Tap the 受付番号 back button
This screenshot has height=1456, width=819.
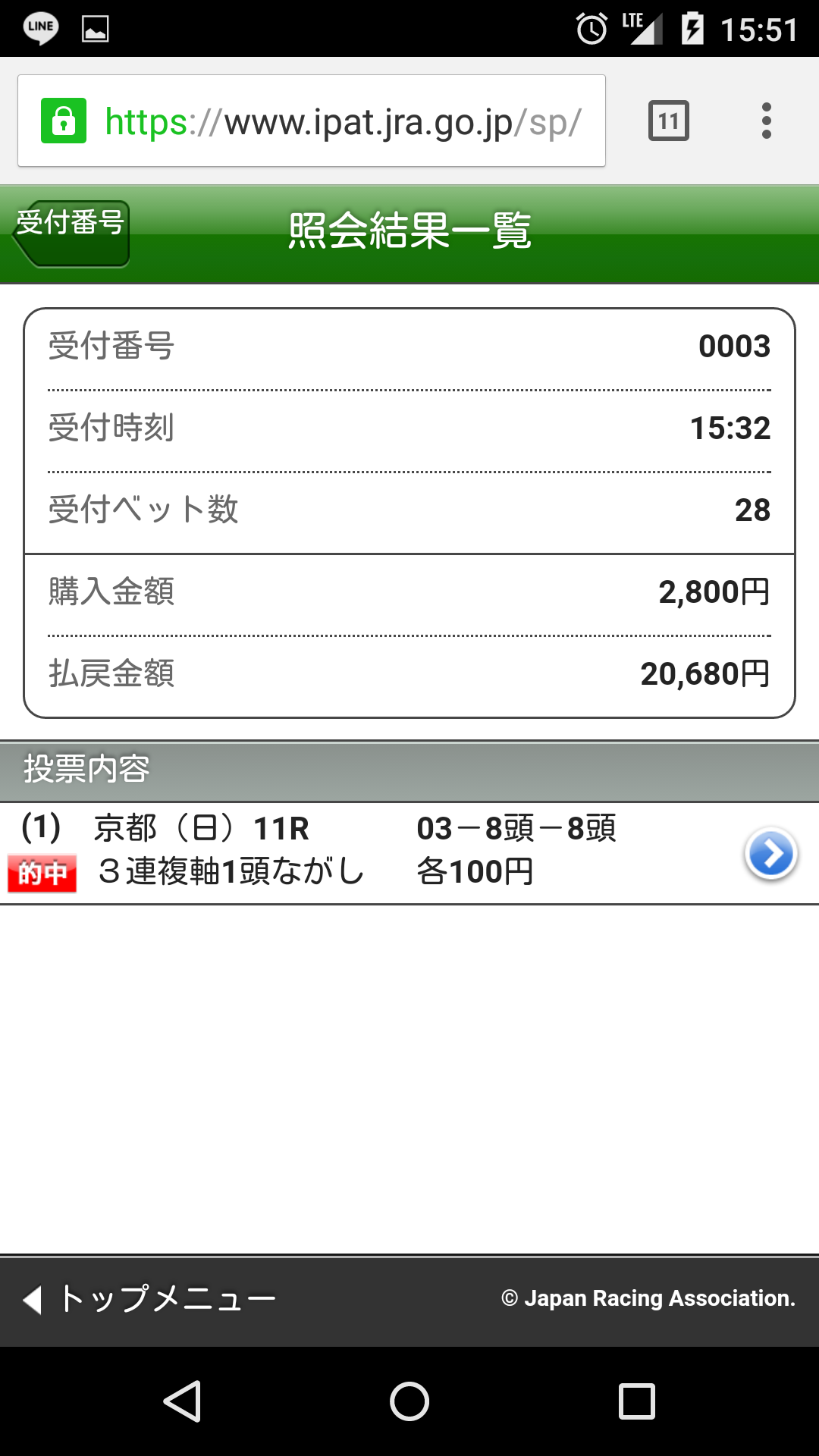click(71, 233)
